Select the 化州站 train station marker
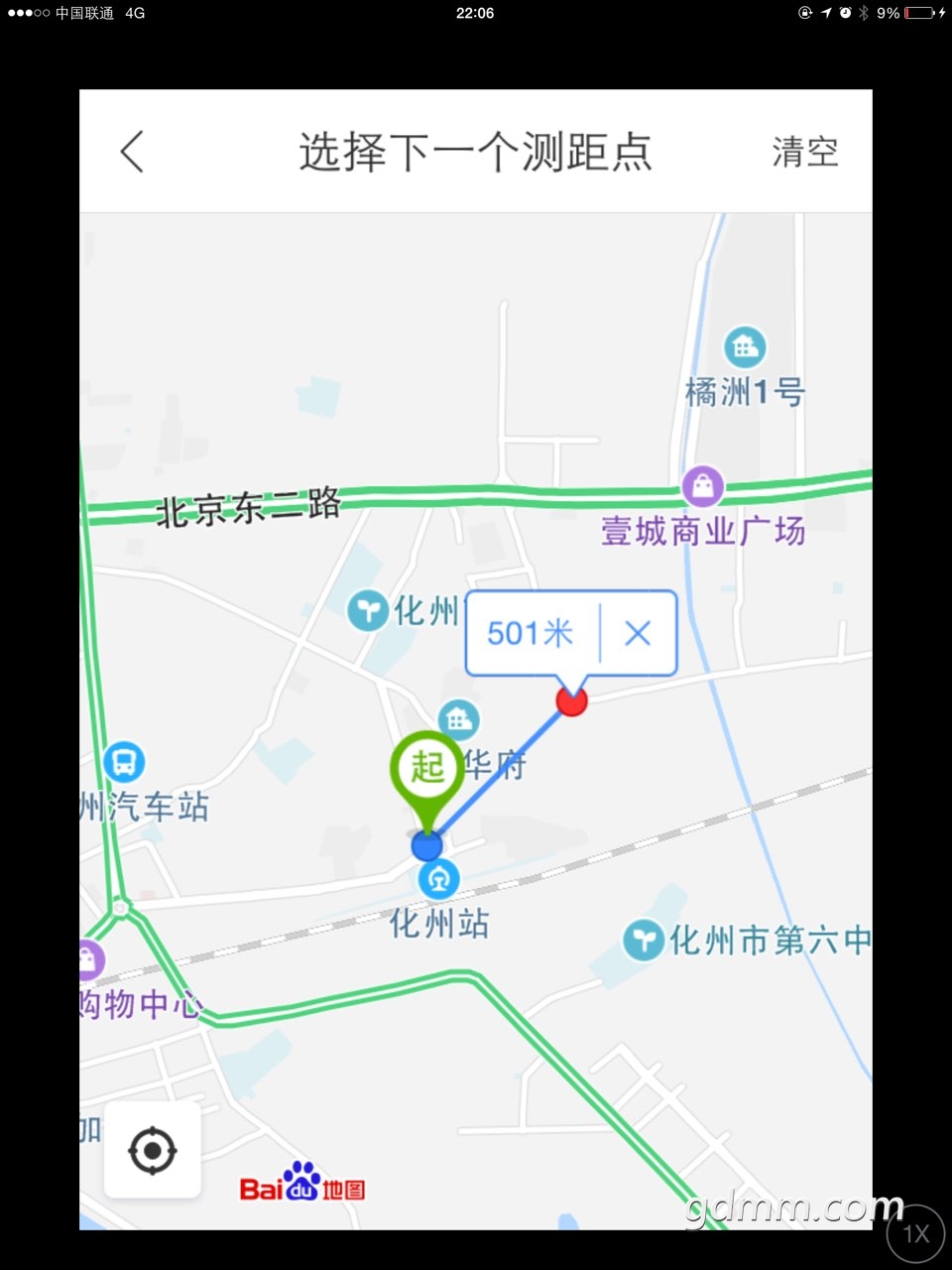The image size is (952, 1270). coord(438,879)
